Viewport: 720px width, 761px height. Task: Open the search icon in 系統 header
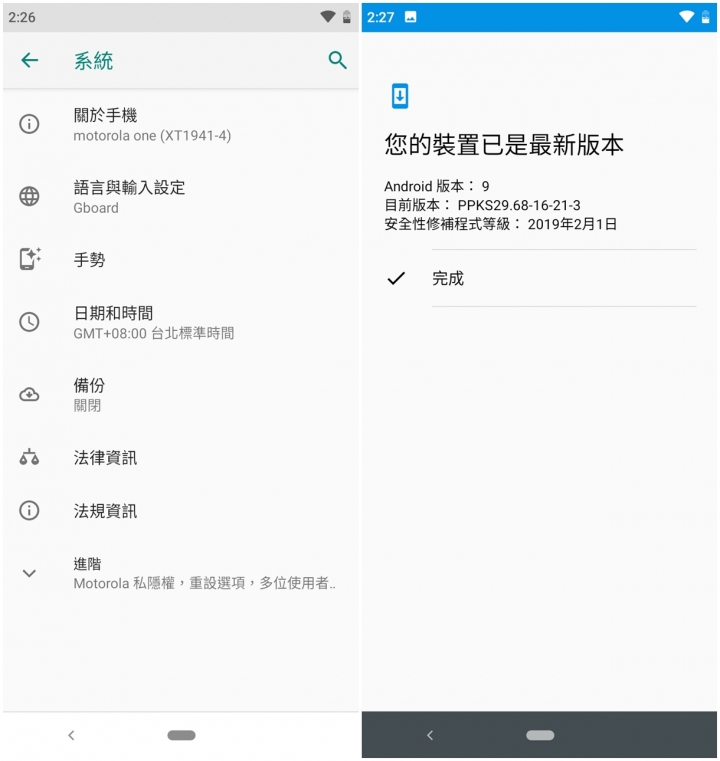338,61
